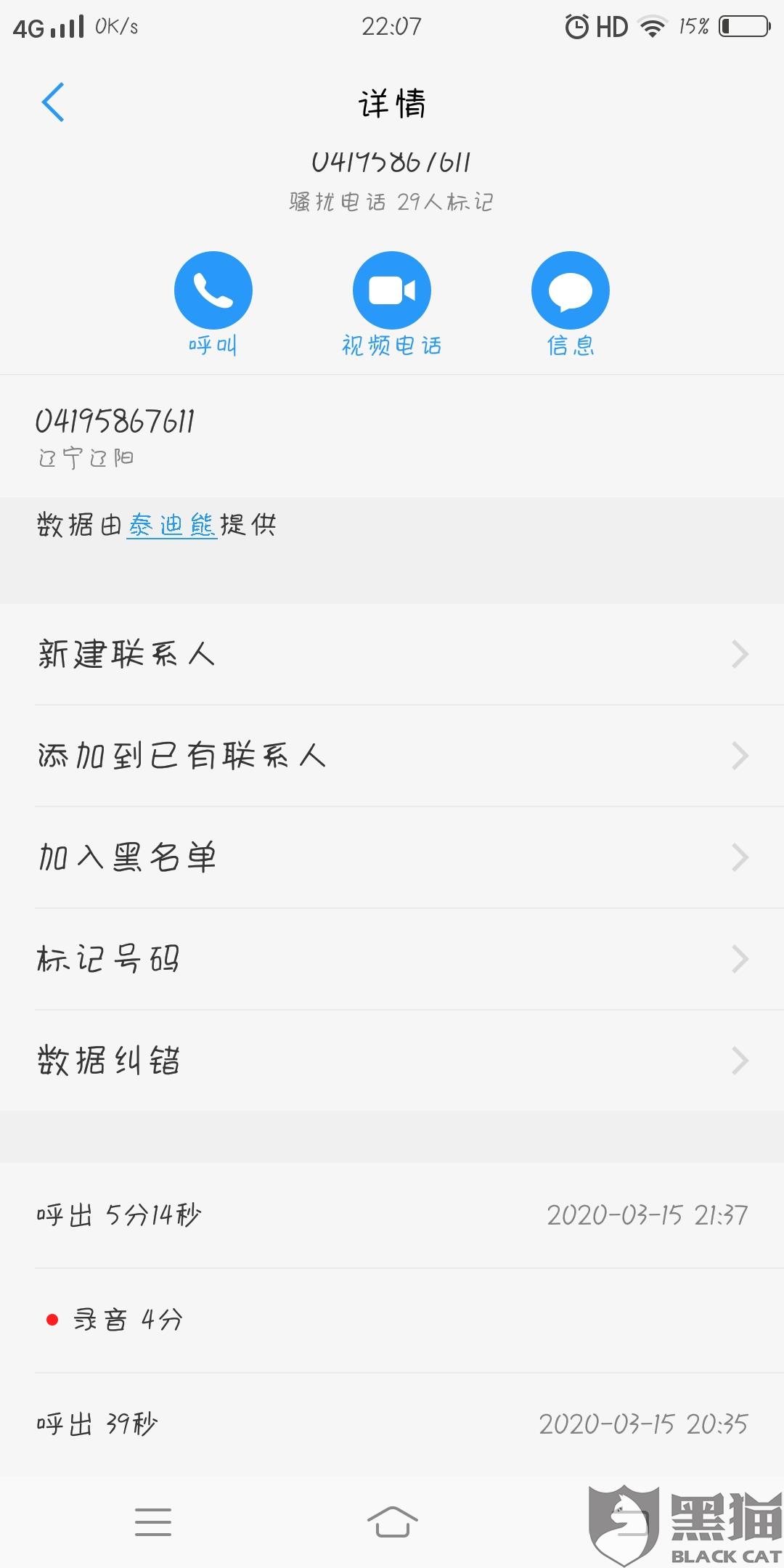Call 04195867611 with the 呼叫 button
Screen dimensions: 784x1568
pos(213,291)
